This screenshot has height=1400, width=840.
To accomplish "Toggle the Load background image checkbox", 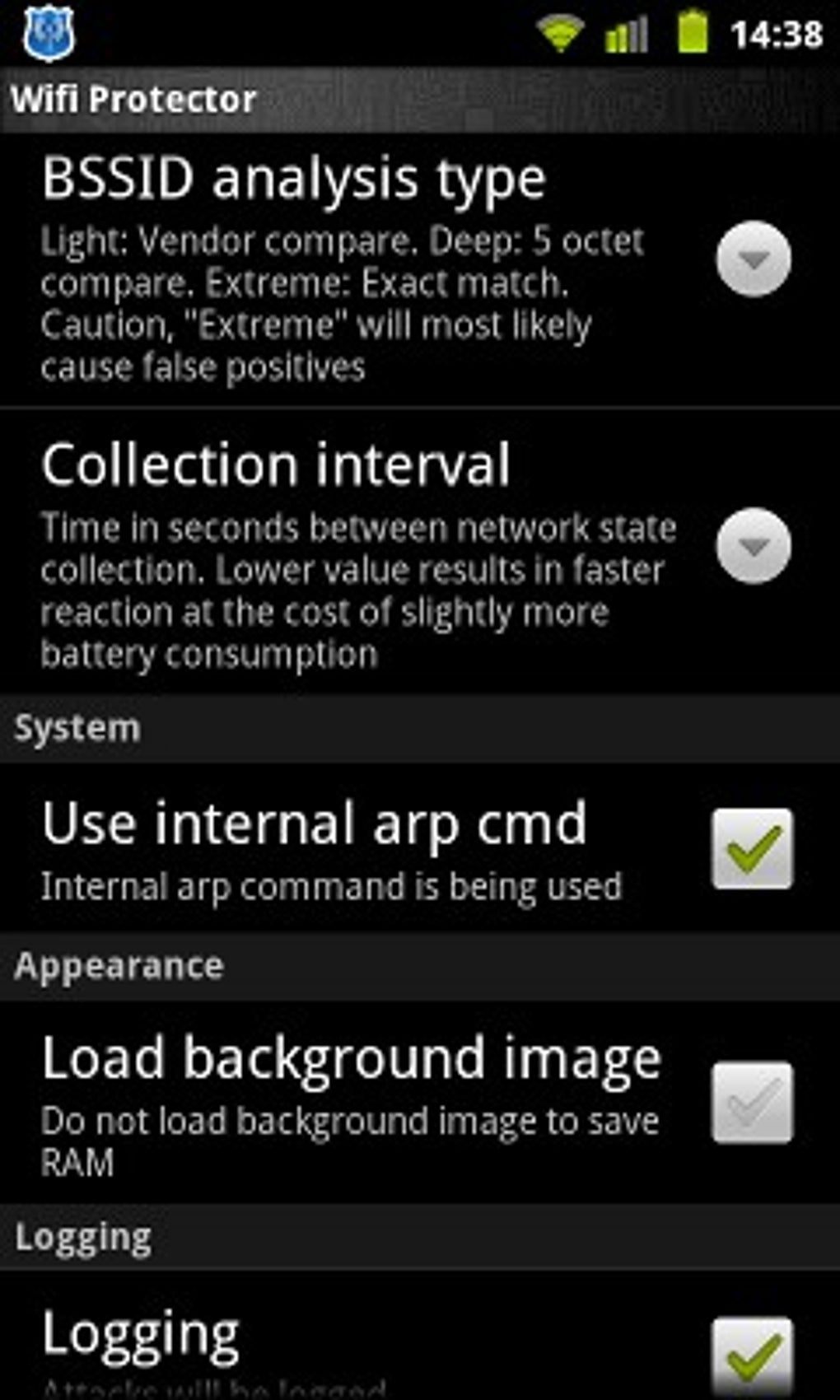I will tap(753, 1103).
